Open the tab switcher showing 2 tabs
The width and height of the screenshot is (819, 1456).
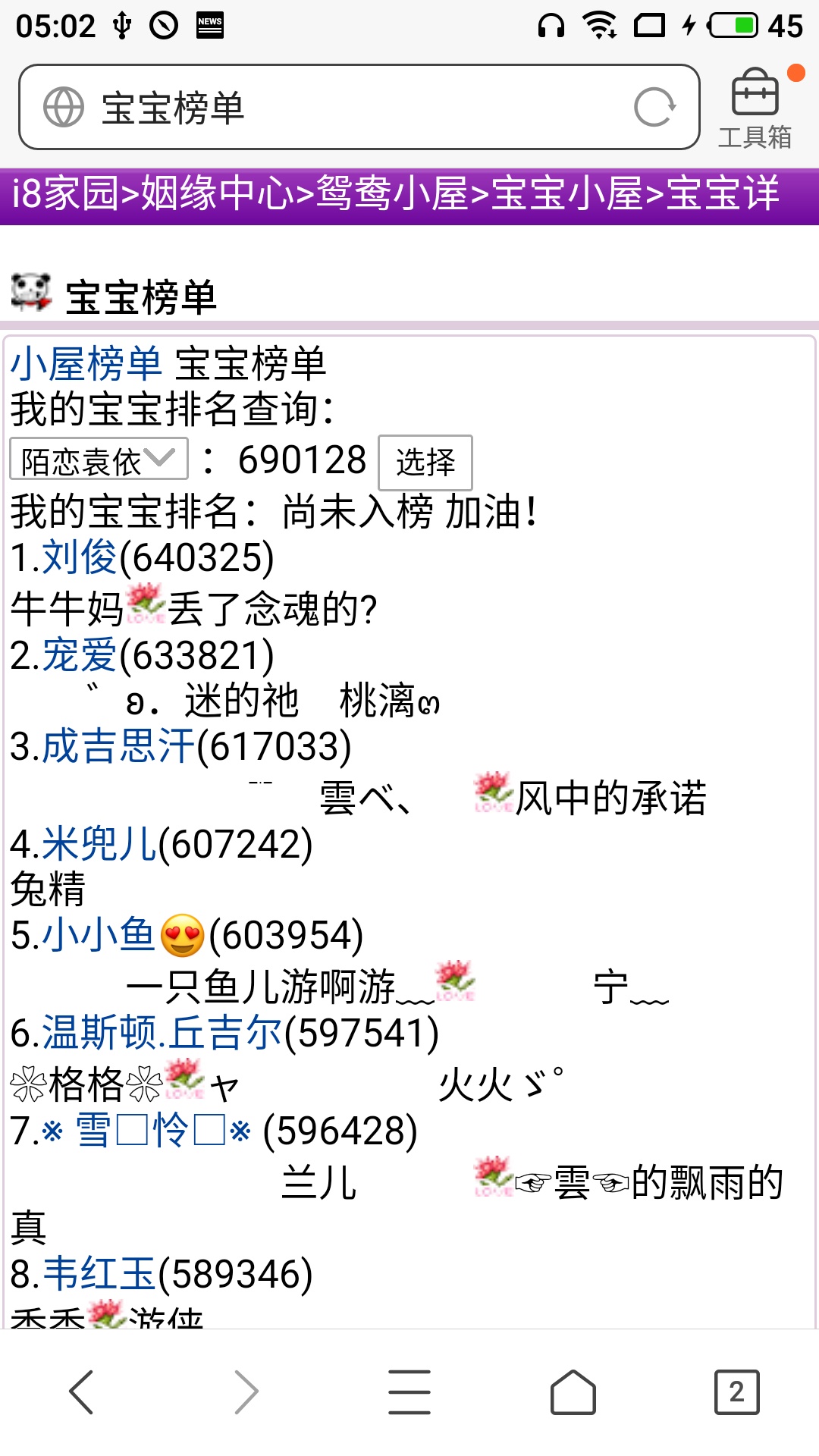click(x=736, y=1392)
